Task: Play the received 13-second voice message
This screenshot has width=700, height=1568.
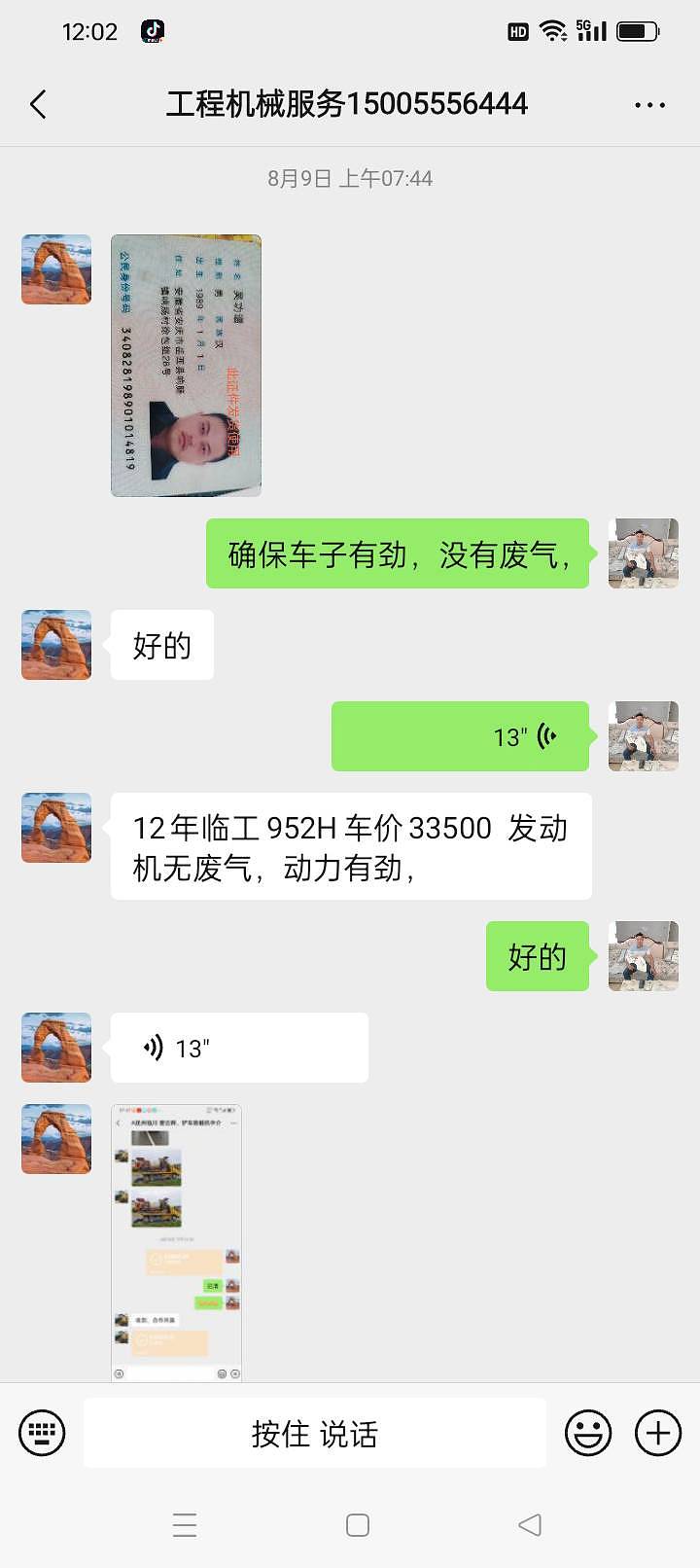Action: [239, 1048]
